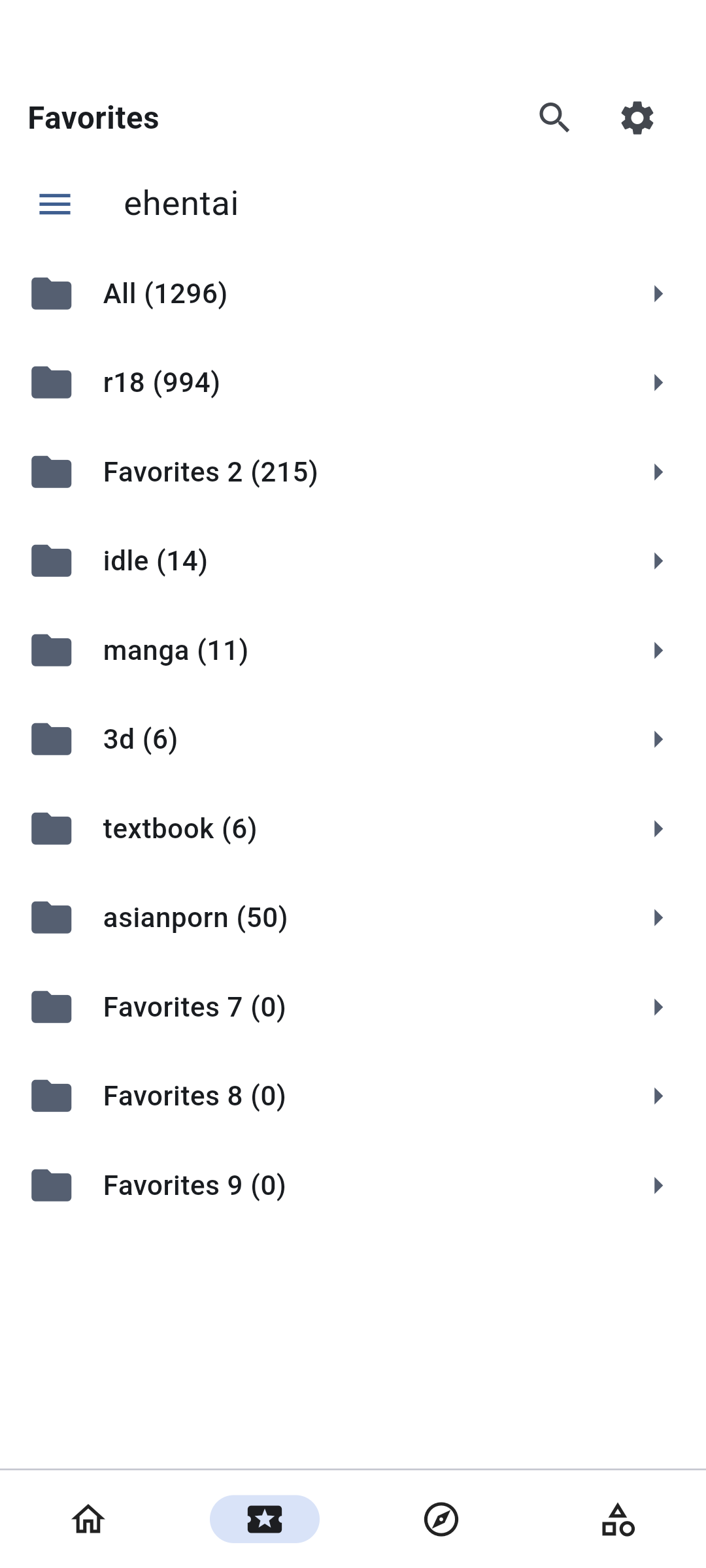706x1568 pixels.
Task: Open the hamburger menu beside ehentai
Action: click(55, 204)
